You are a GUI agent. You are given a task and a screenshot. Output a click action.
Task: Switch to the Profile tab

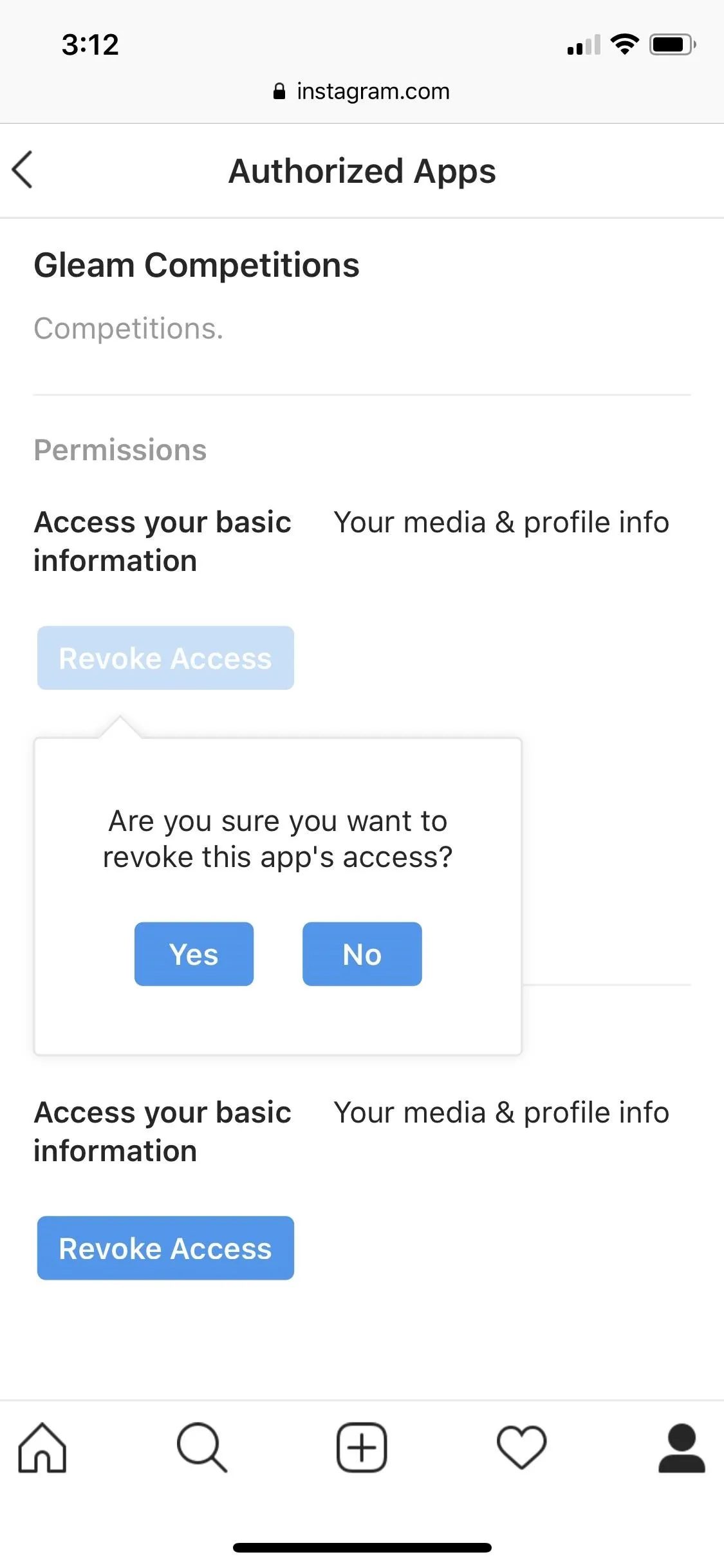(x=682, y=1448)
